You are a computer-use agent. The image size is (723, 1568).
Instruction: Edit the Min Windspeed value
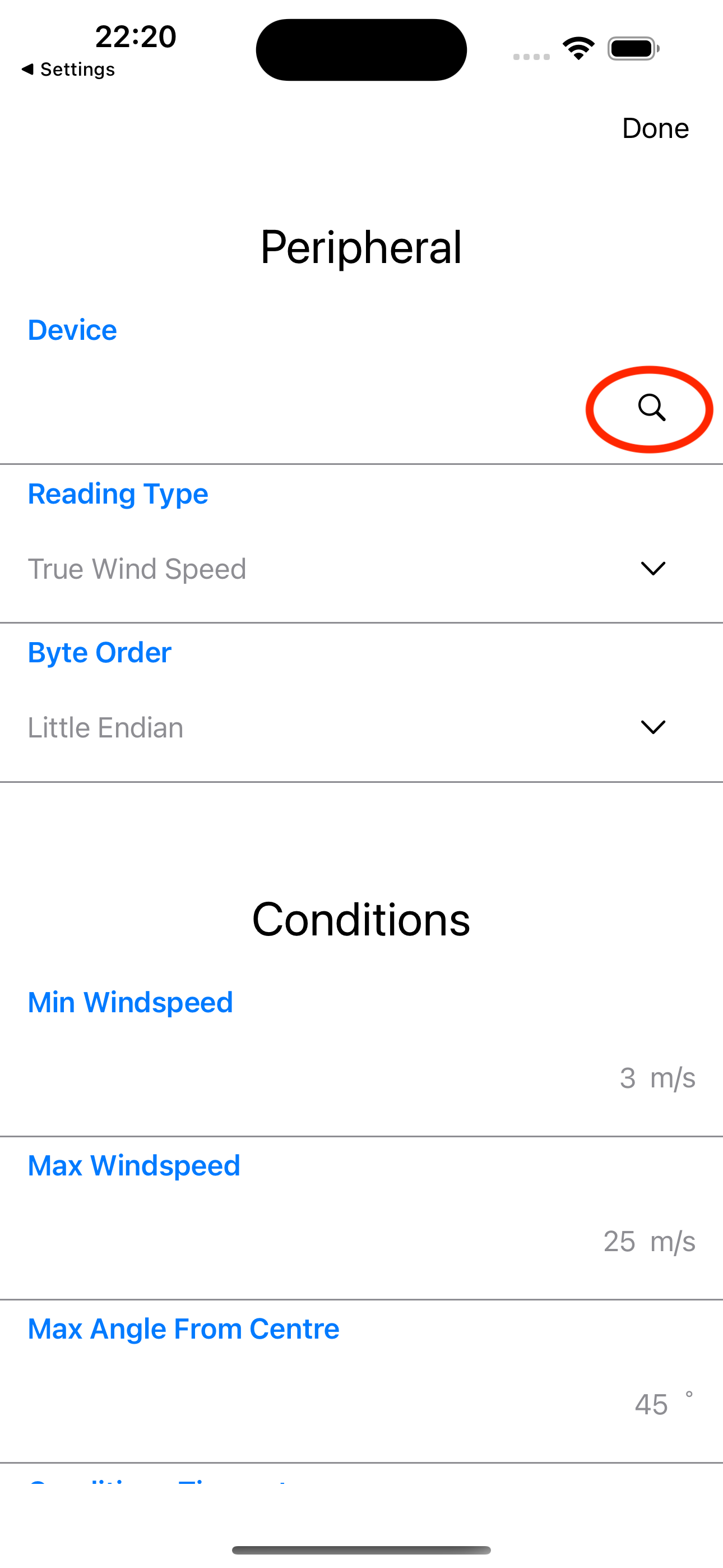627,1078
